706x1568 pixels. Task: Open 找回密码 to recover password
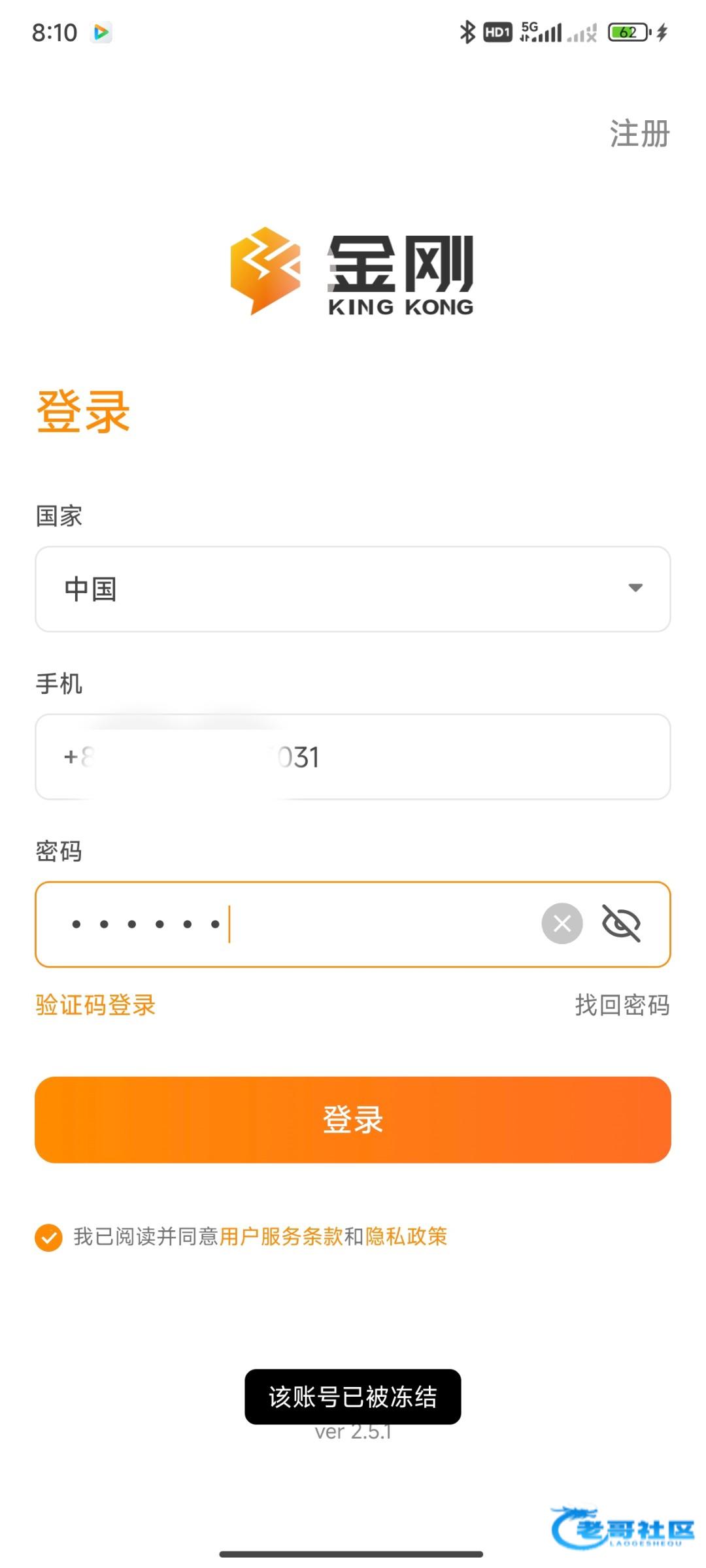[x=622, y=1005]
